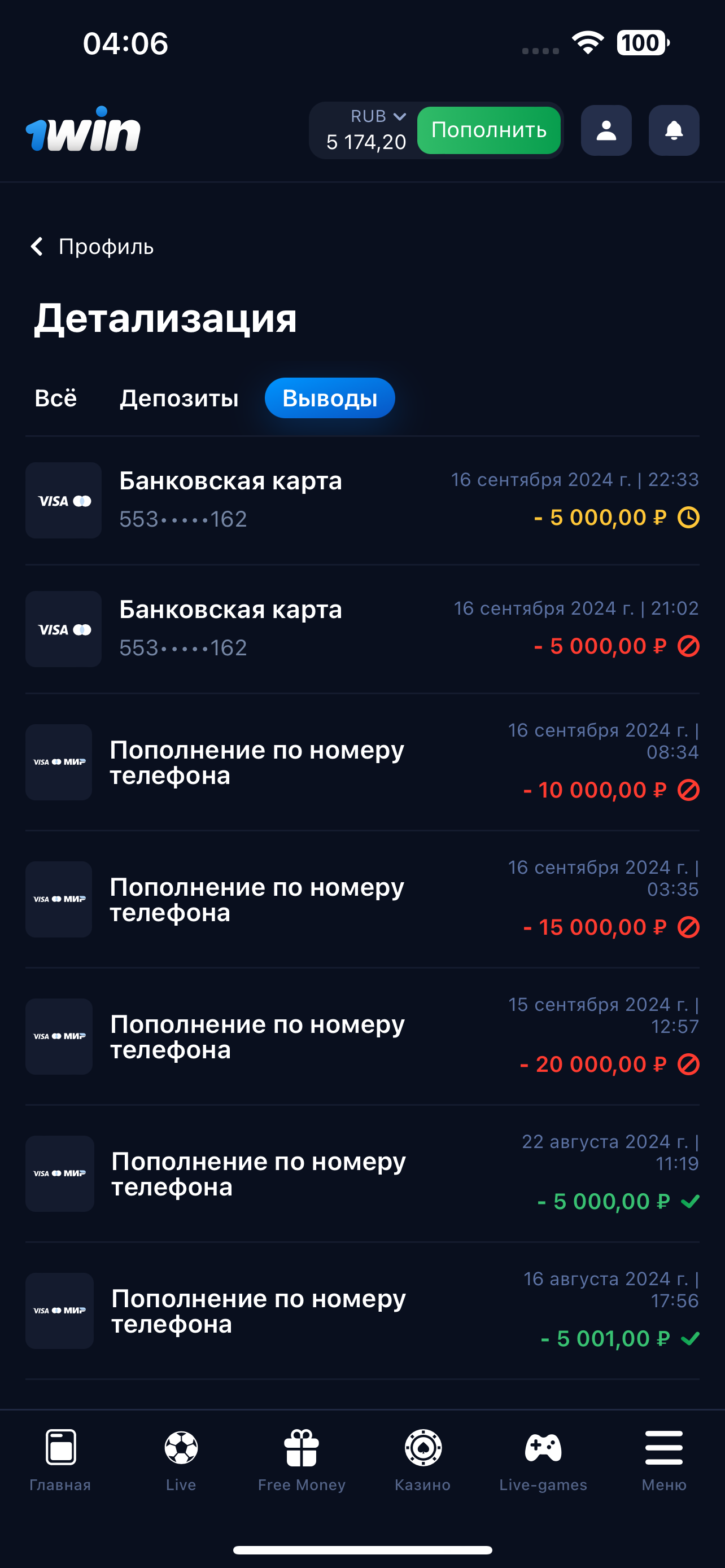The height and width of the screenshot is (1568, 725).
Task: Open the 20 000,00 ₽ declined withdrawal
Action: pyautogui.click(x=362, y=1036)
